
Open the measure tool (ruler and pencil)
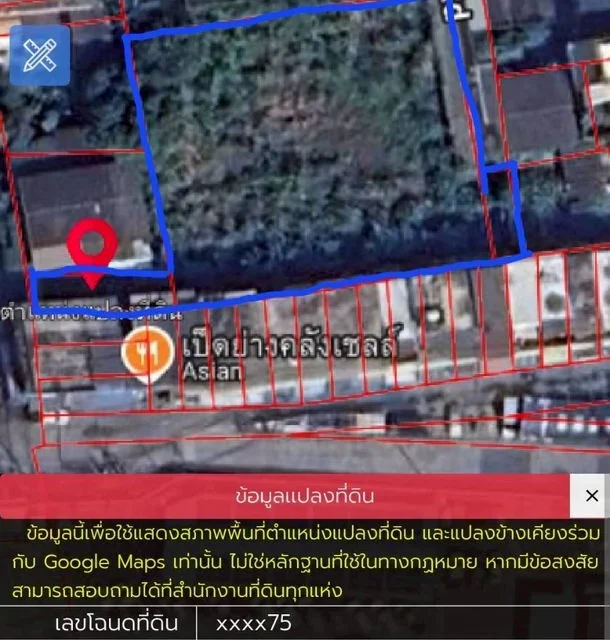coord(40,55)
